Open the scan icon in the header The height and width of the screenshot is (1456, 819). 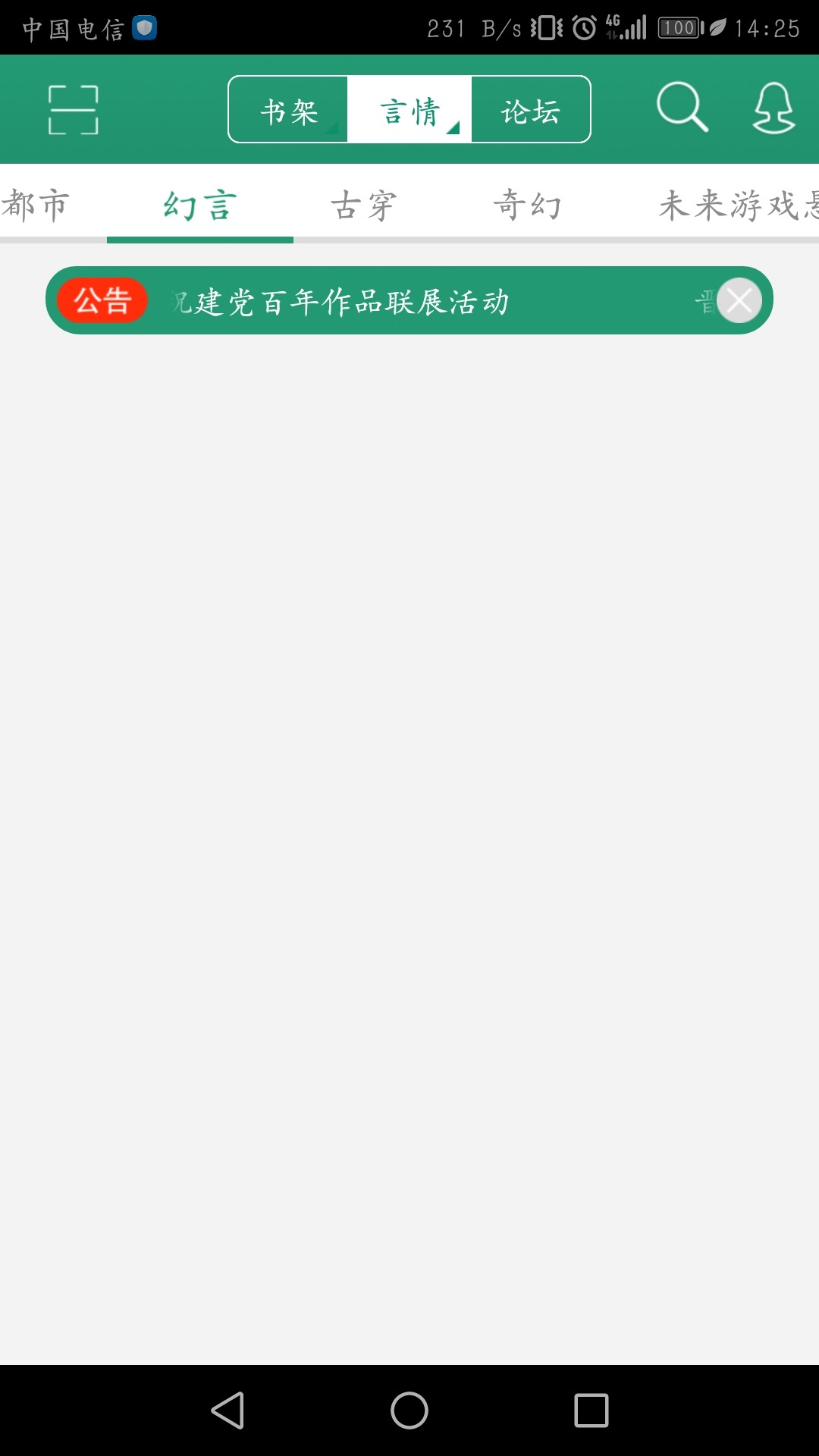[x=74, y=110]
